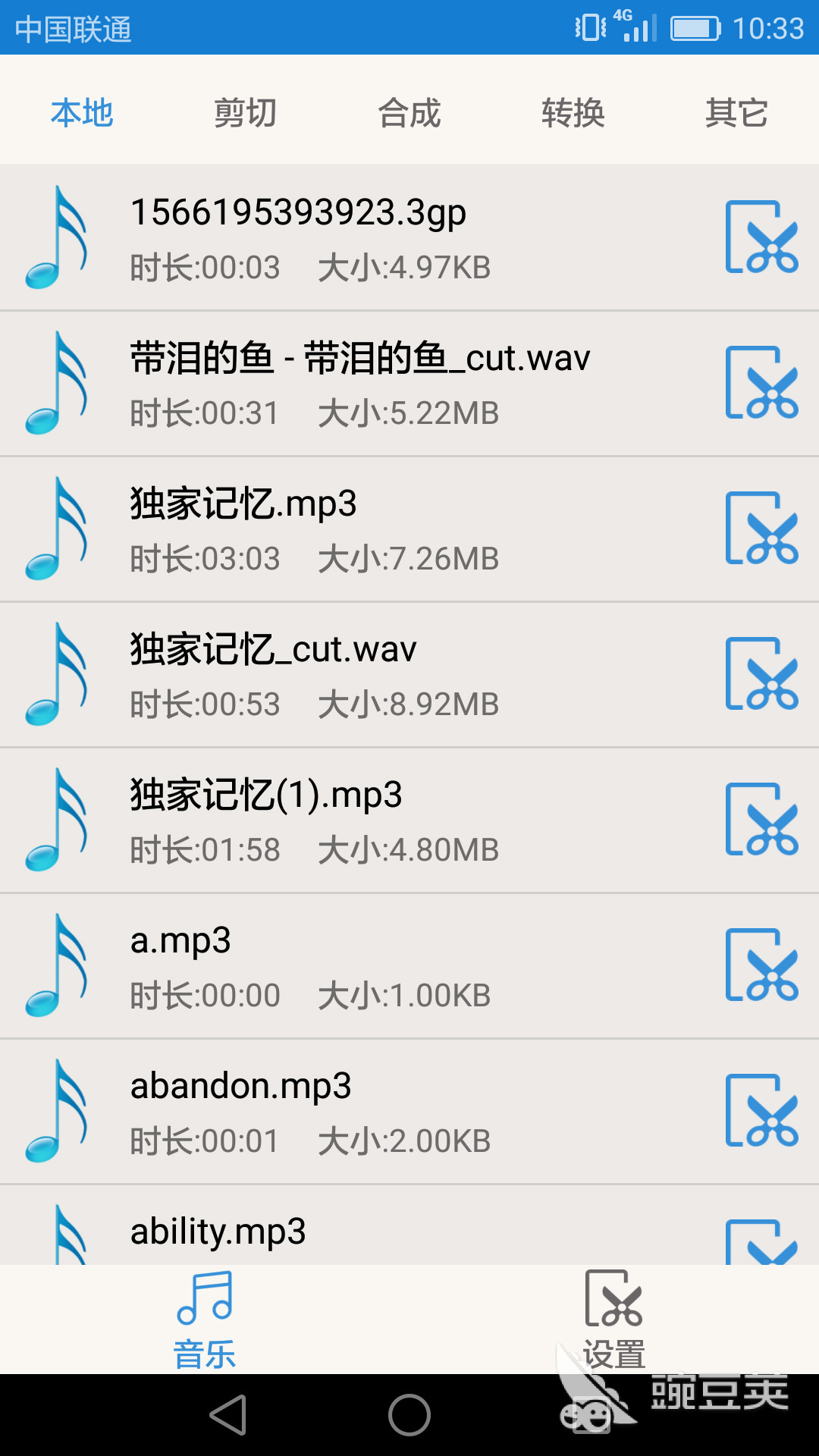
Task: Switch to the 剪切 tab
Action: point(245,113)
